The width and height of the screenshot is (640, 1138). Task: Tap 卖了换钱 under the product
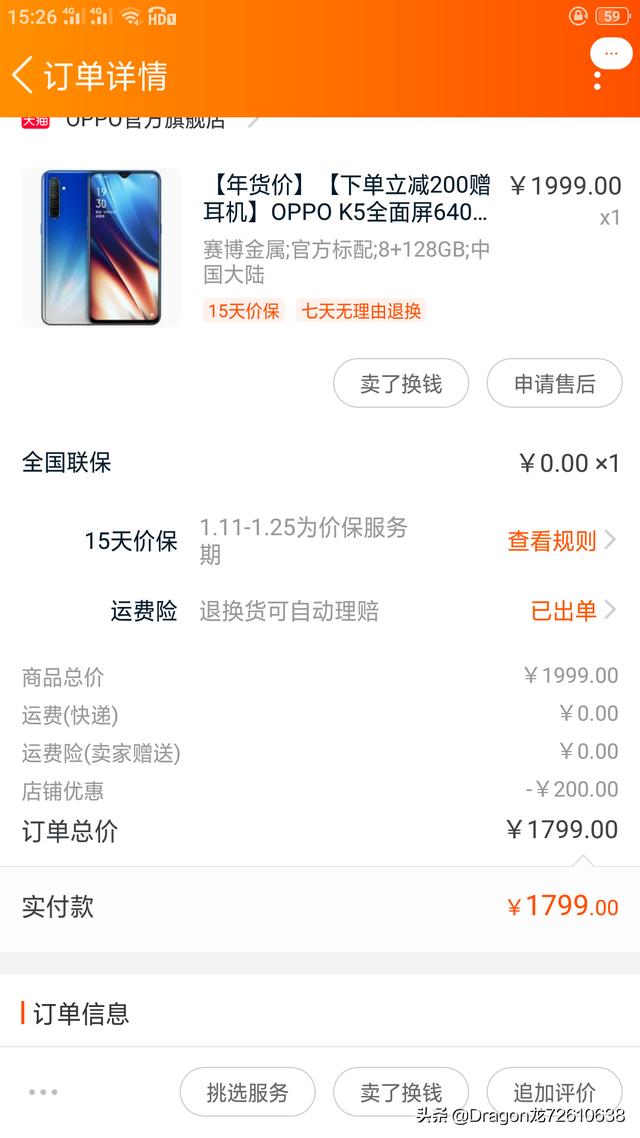(x=401, y=383)
